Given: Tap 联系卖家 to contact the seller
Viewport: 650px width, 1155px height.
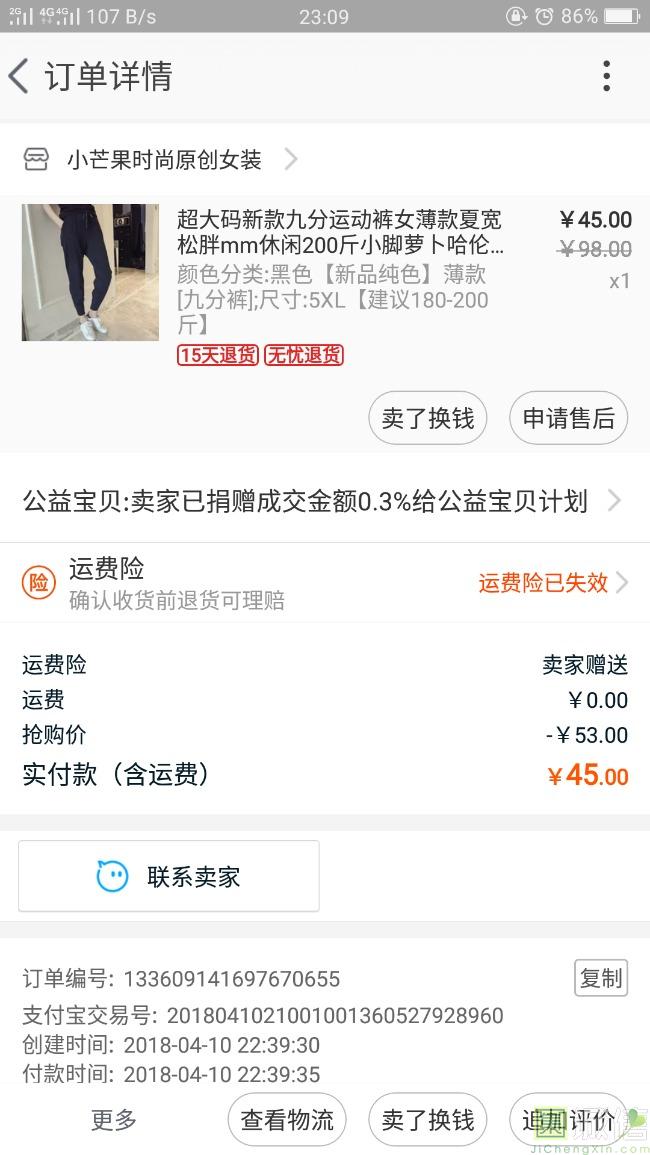Looking at the screenshot, I should 169,877.
